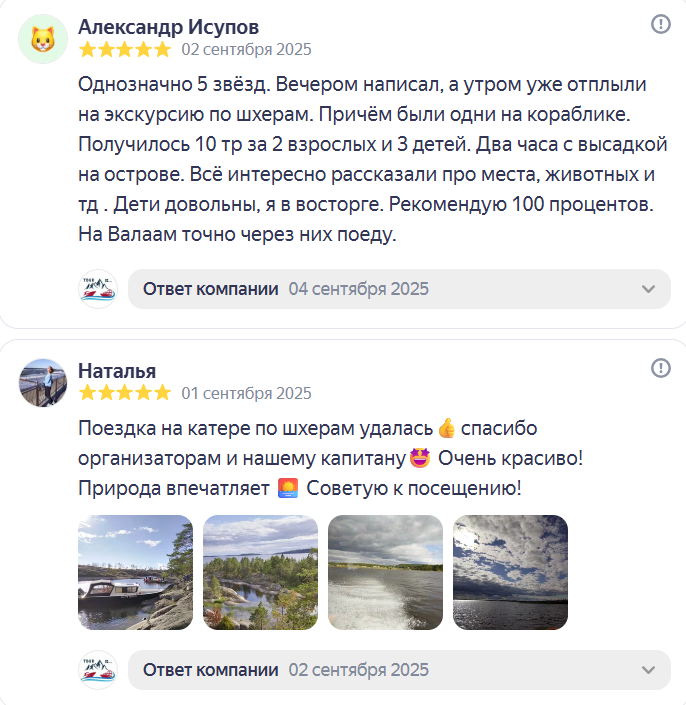Open Наталья's profile avatar
This screenshot has width=686, height=705.
click(x=43, y=383)
